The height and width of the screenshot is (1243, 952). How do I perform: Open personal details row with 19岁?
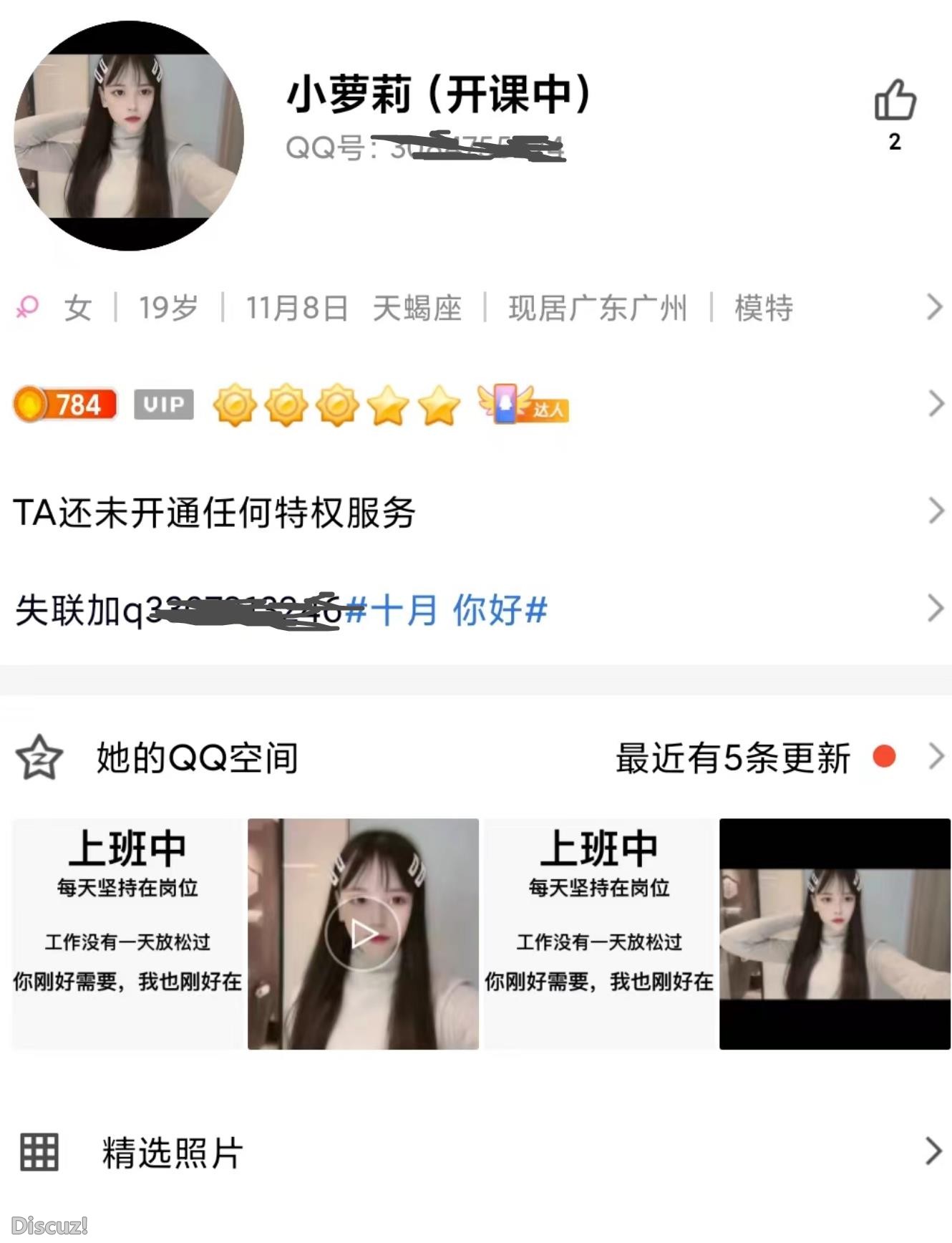tap(472, 308)
